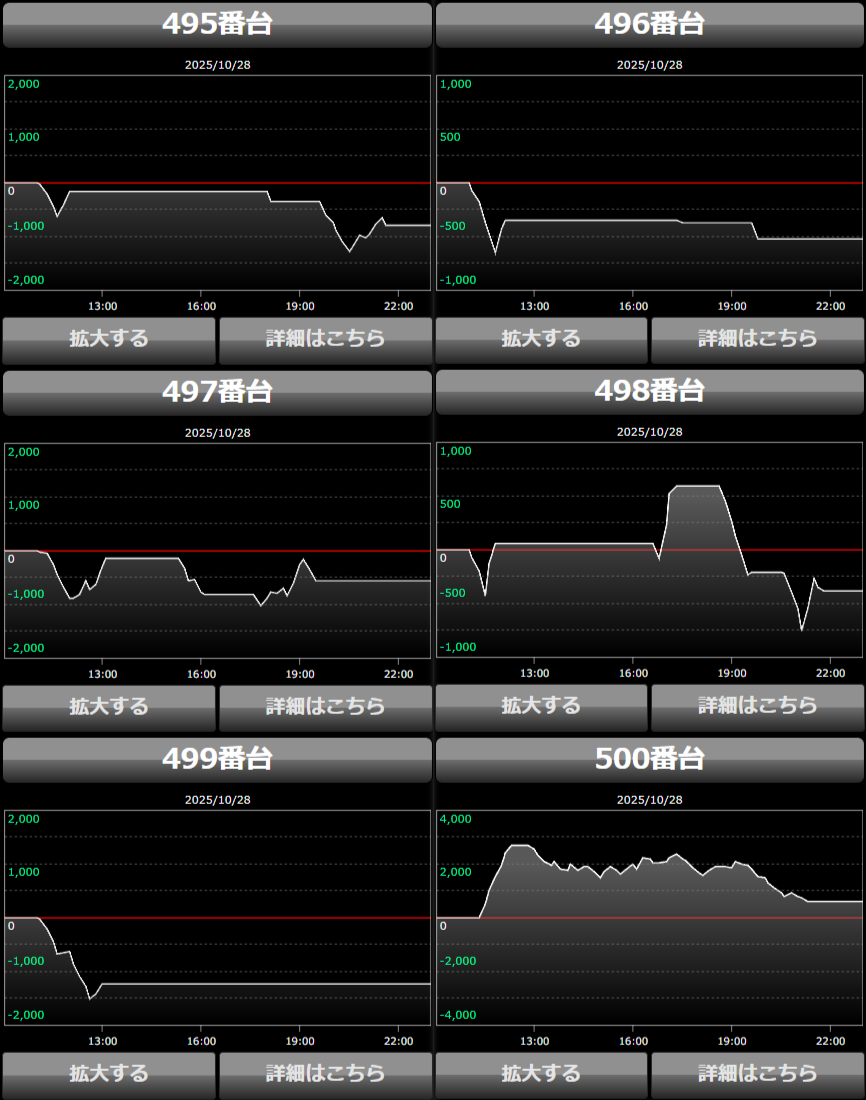The height and width of the screenshot is (1100, 866).
Task: Select the 496番台 header bar
Action: 649,25
